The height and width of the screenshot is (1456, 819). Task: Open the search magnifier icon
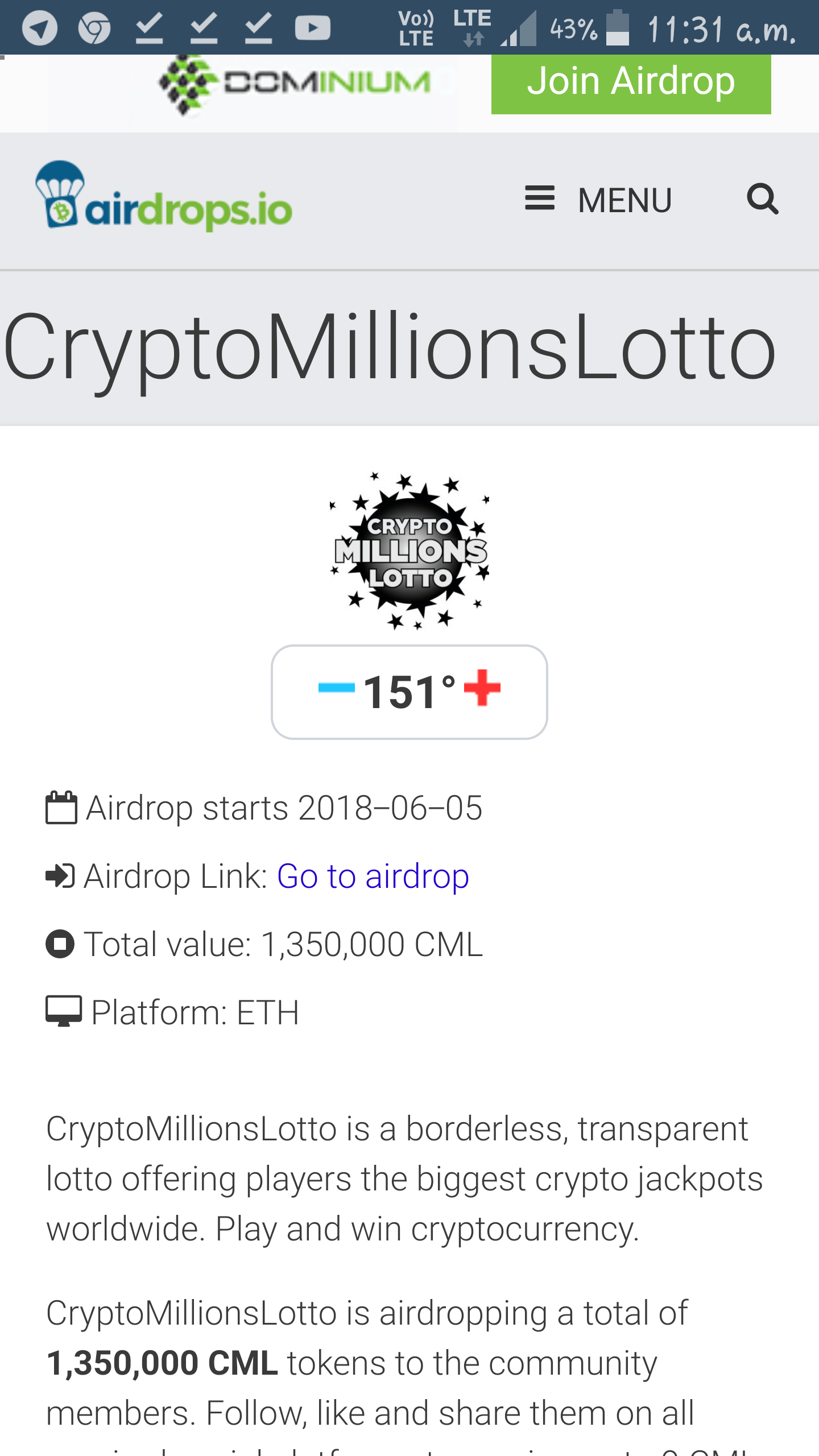point(762,199)
